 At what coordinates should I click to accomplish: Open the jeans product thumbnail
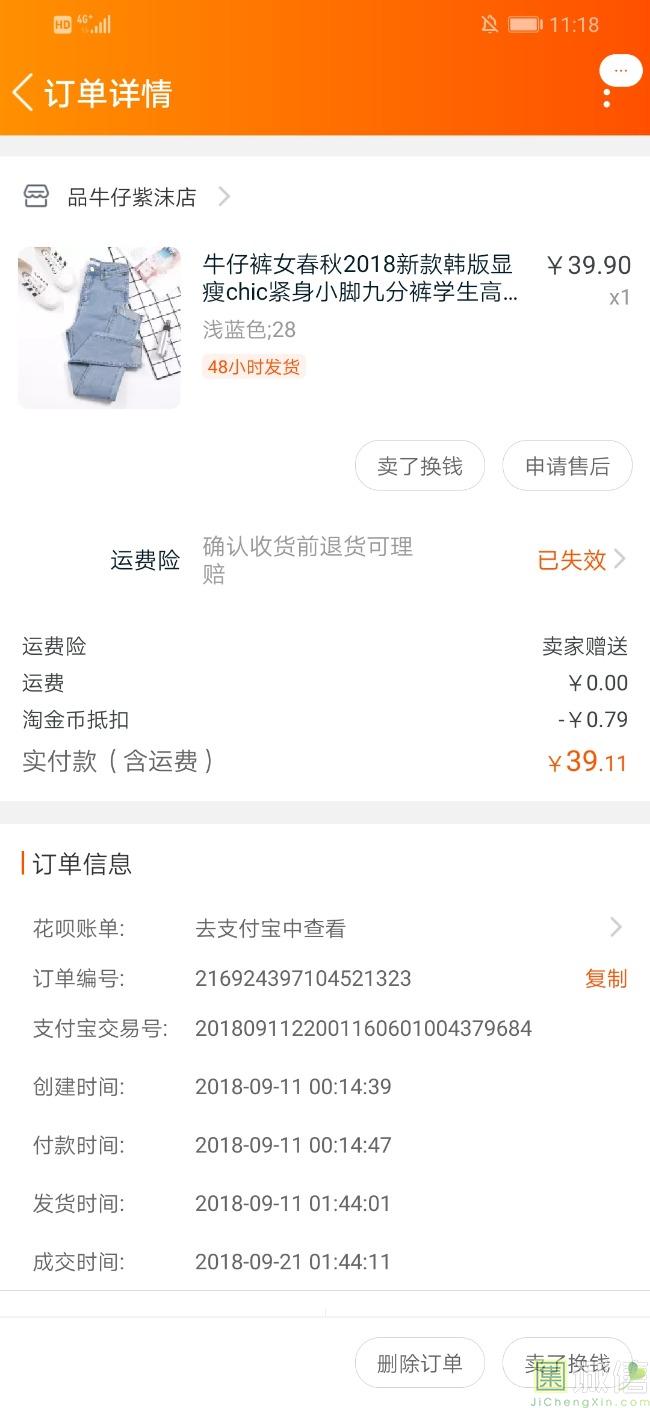100,328
